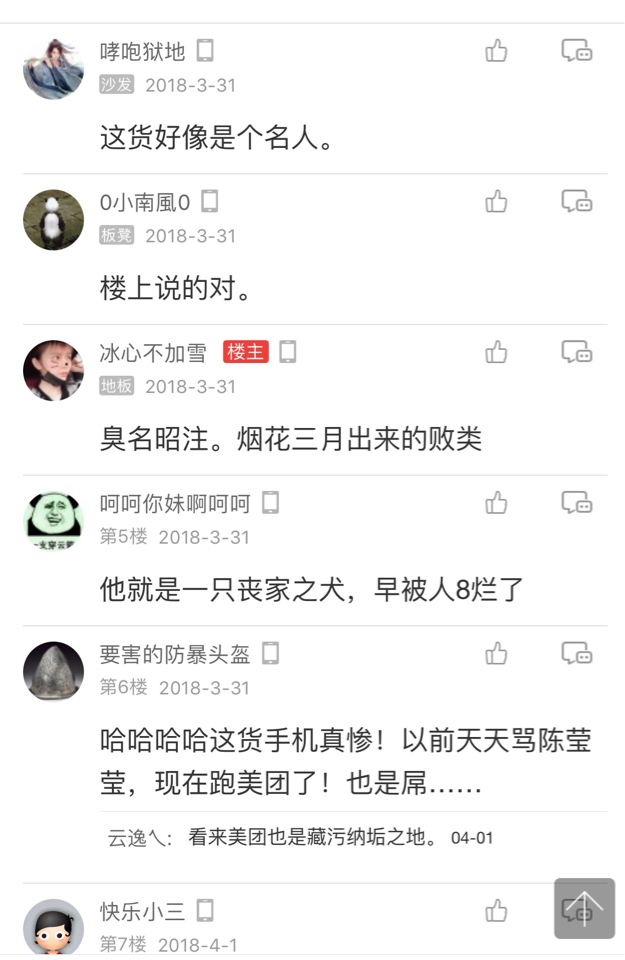
Task: Like the comment by 哮咆狱地
Action: [496, 51]
